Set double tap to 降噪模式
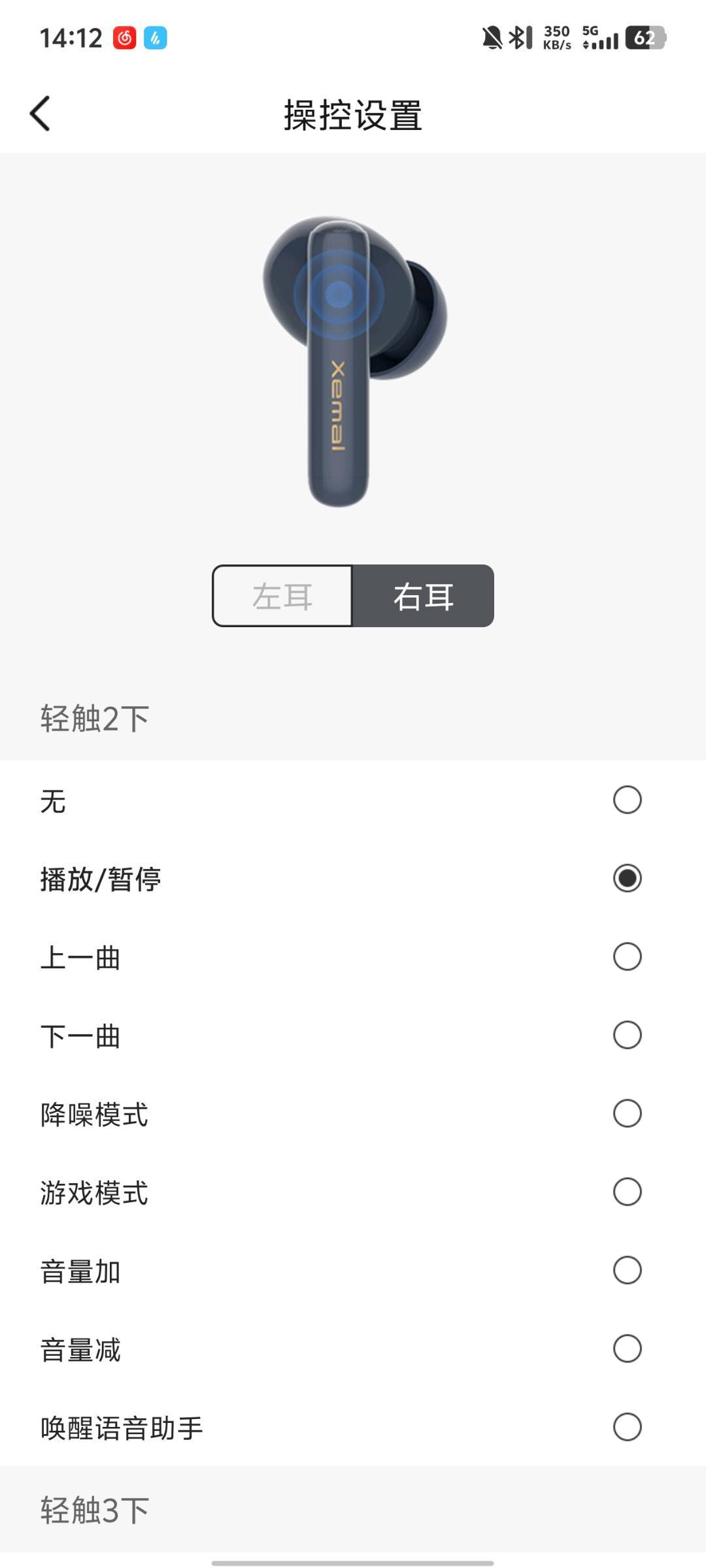Screen dimensions: 706x1568 pyautogui.click(x=627, y=1113)
